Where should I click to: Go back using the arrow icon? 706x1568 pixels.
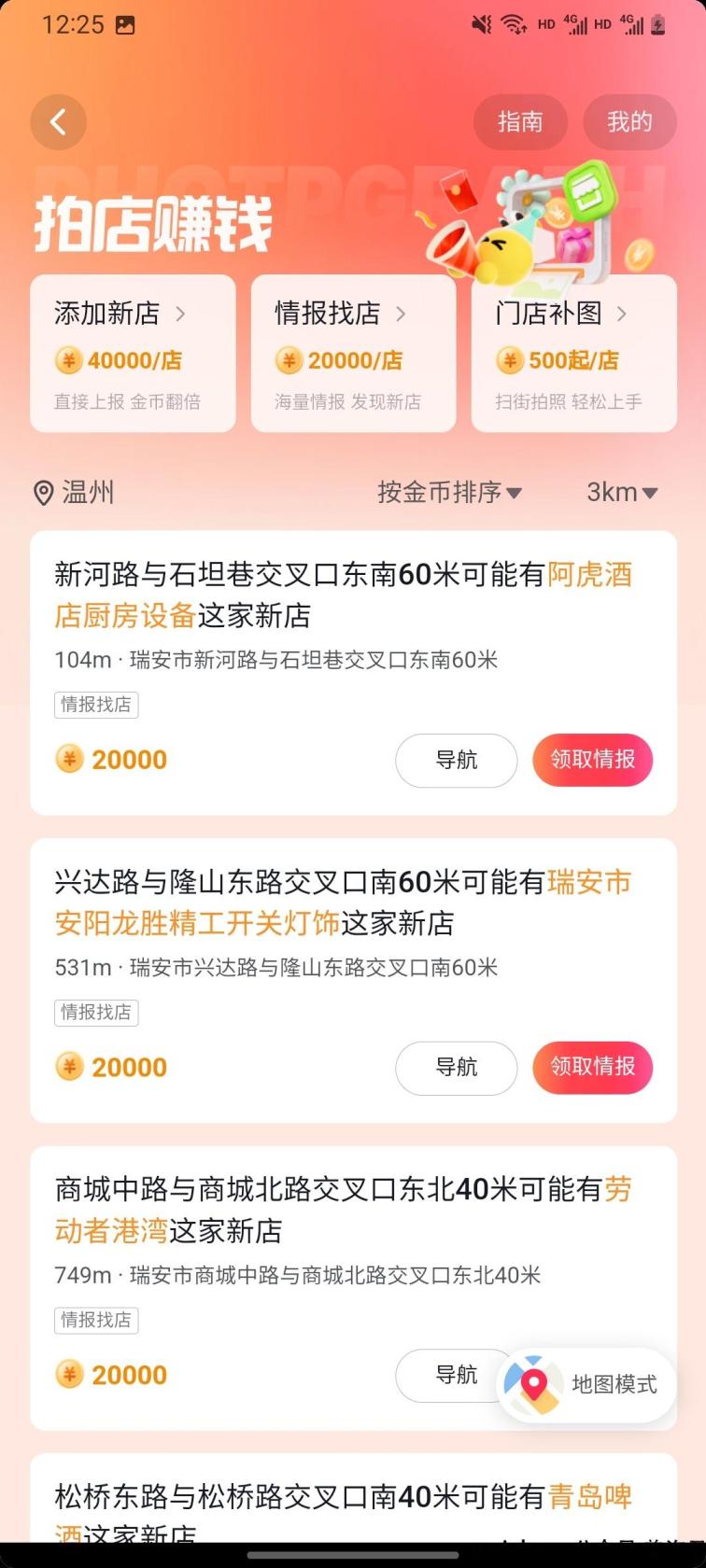(58, 122)
